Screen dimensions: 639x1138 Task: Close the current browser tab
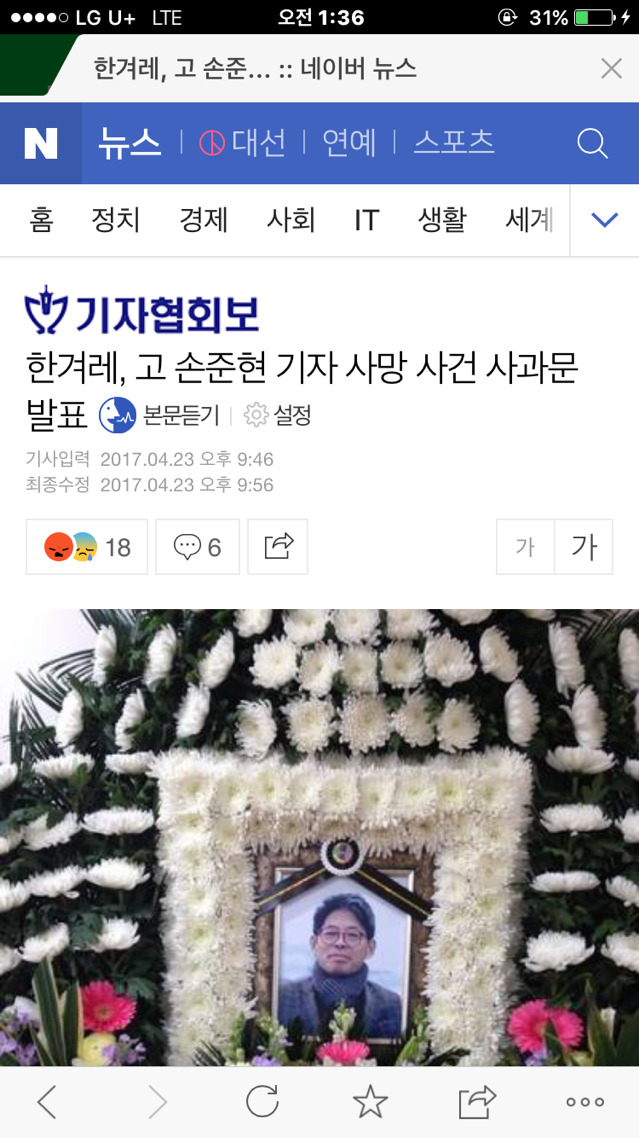click(x=610, y=68)
